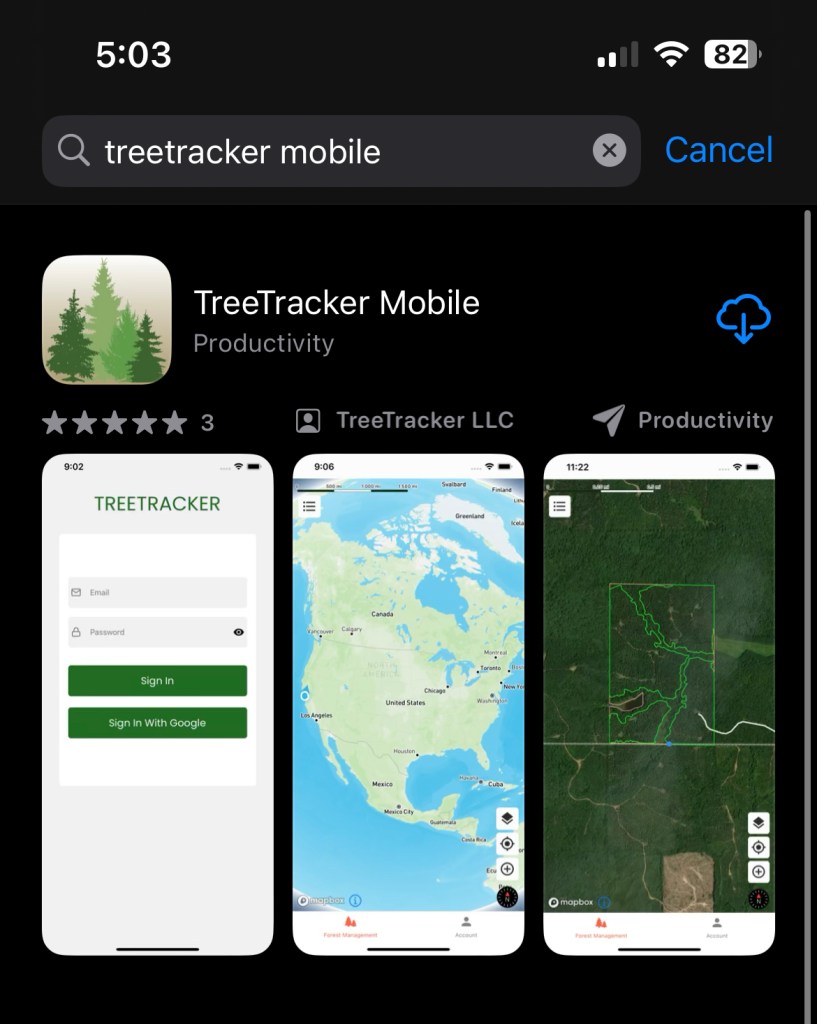Download TreeTracker Mobile from the cloud icon
817x1024 pixels.
coord(743,320)
